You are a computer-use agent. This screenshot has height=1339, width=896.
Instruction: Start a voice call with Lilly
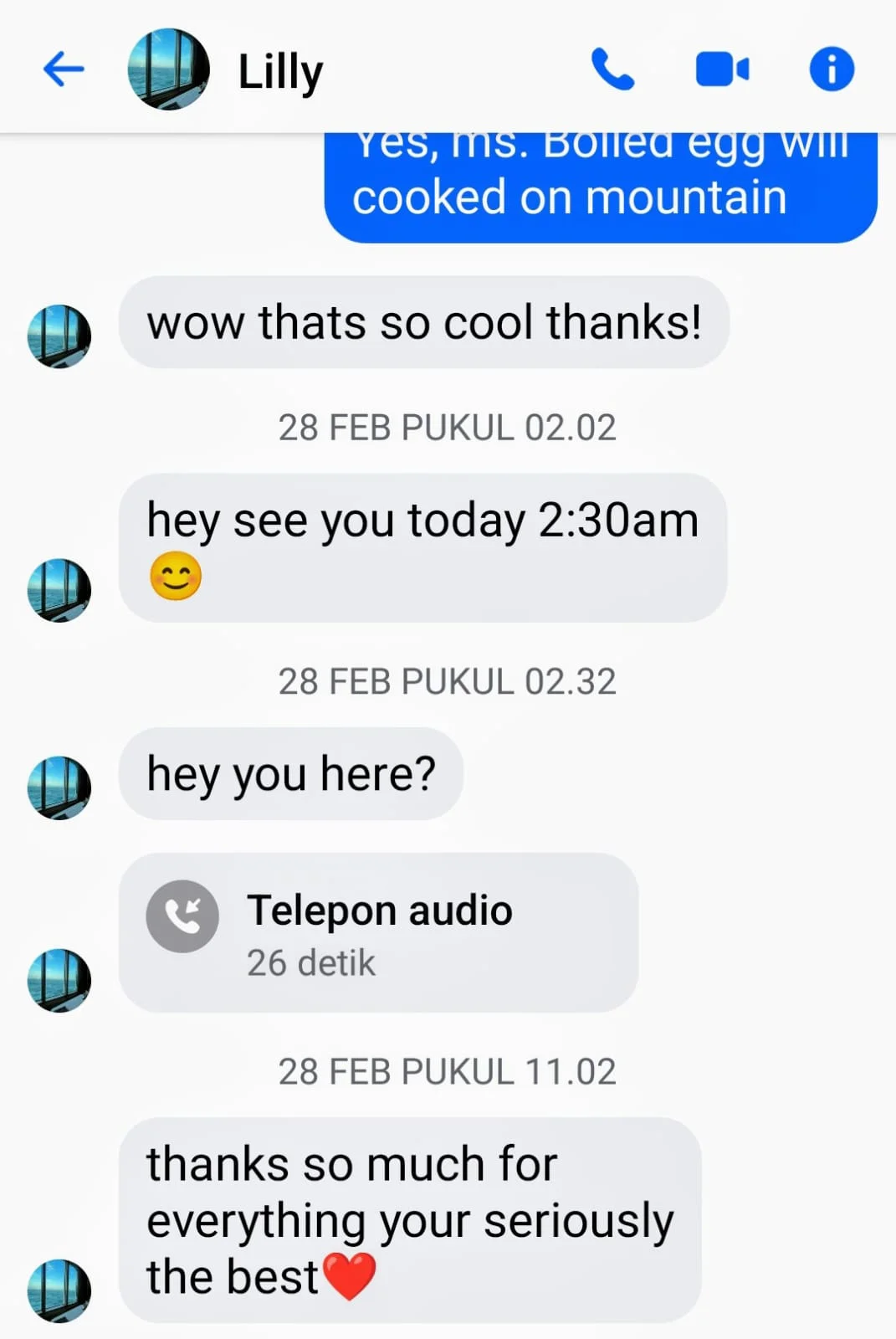[x=612, y=69]
